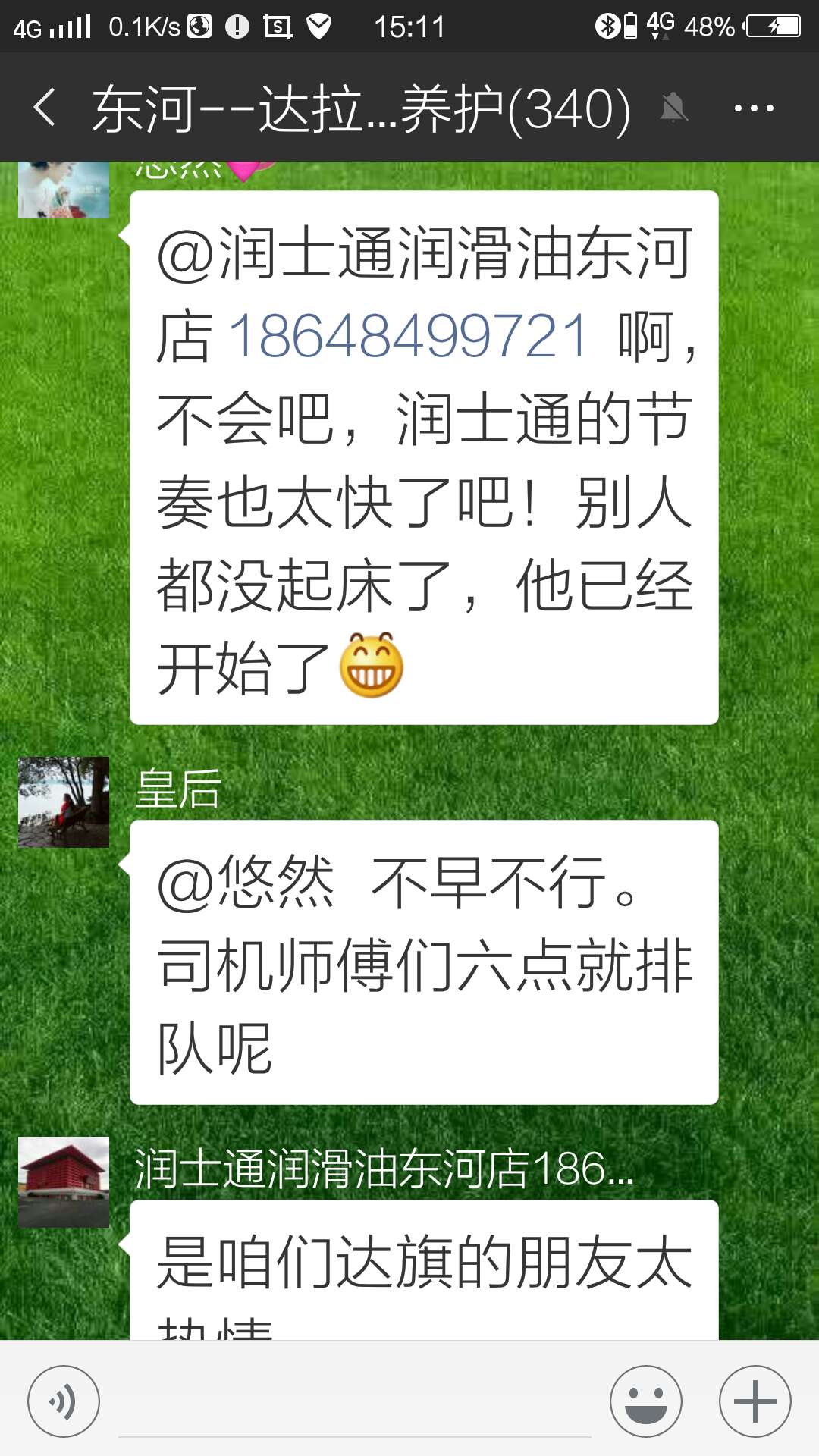
Task: Go back from the group chat
Action: [x=45, y=108]
